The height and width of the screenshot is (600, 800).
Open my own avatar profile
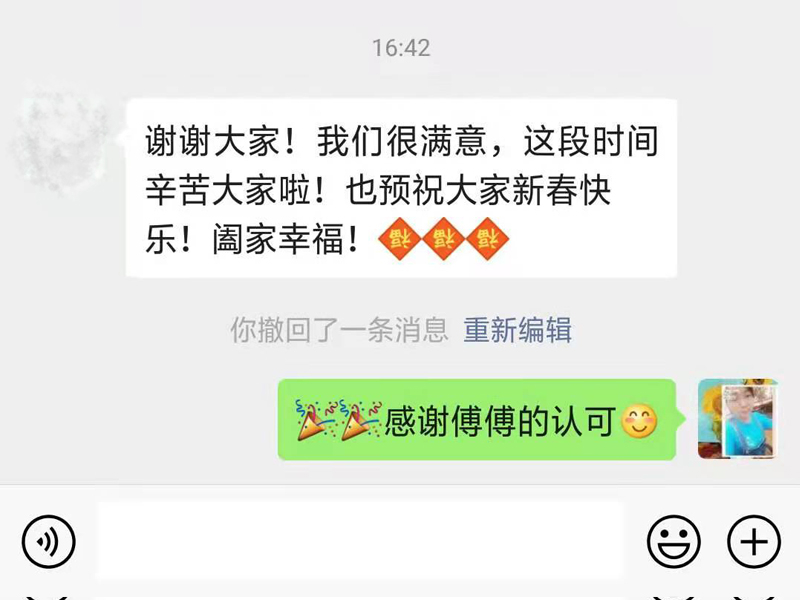point(737,419)
